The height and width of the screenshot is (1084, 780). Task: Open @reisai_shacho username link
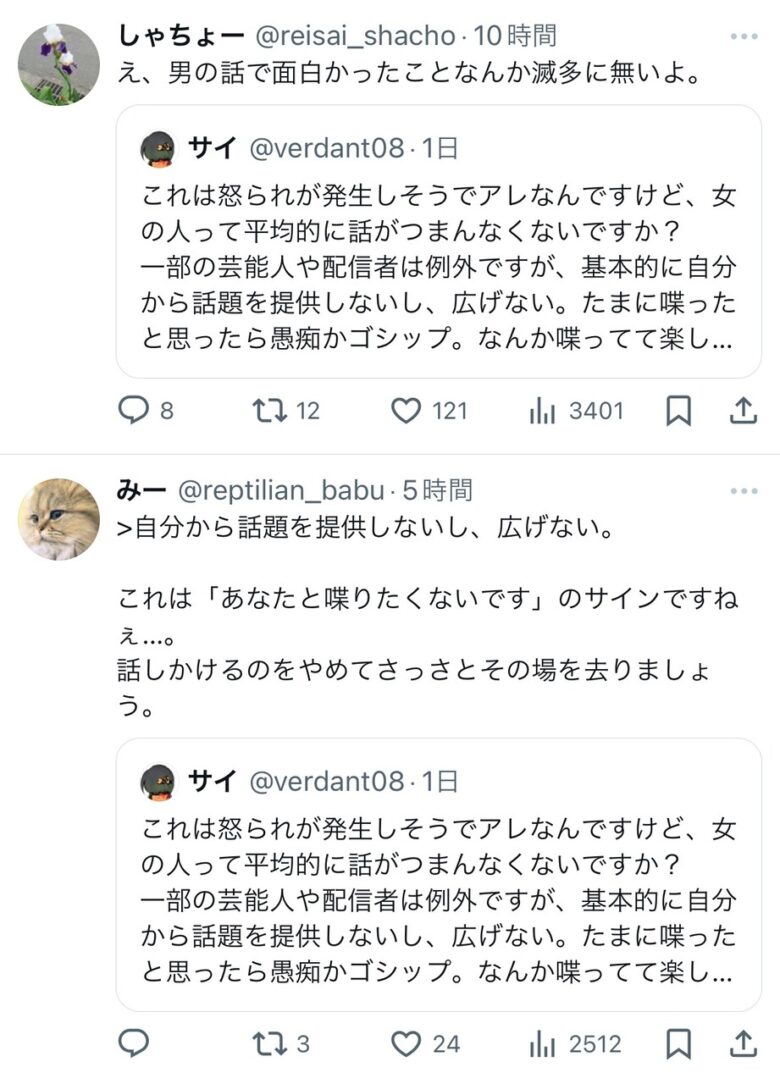click(x=356, y=36)
